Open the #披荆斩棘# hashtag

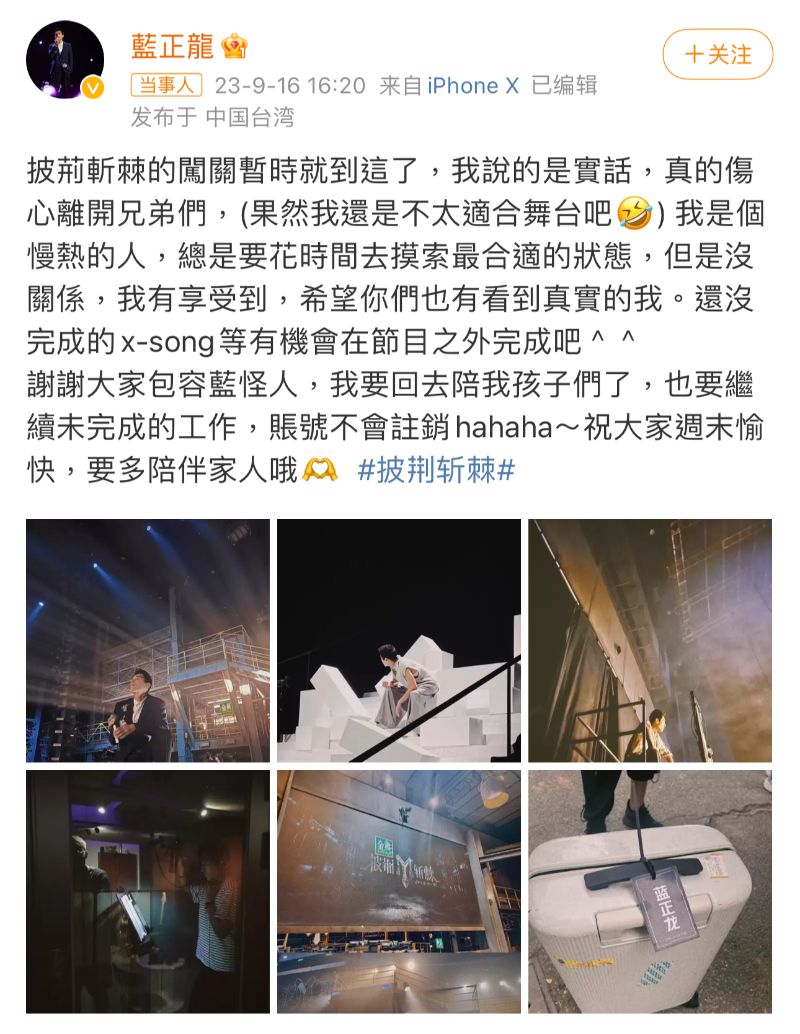point(436,470)
